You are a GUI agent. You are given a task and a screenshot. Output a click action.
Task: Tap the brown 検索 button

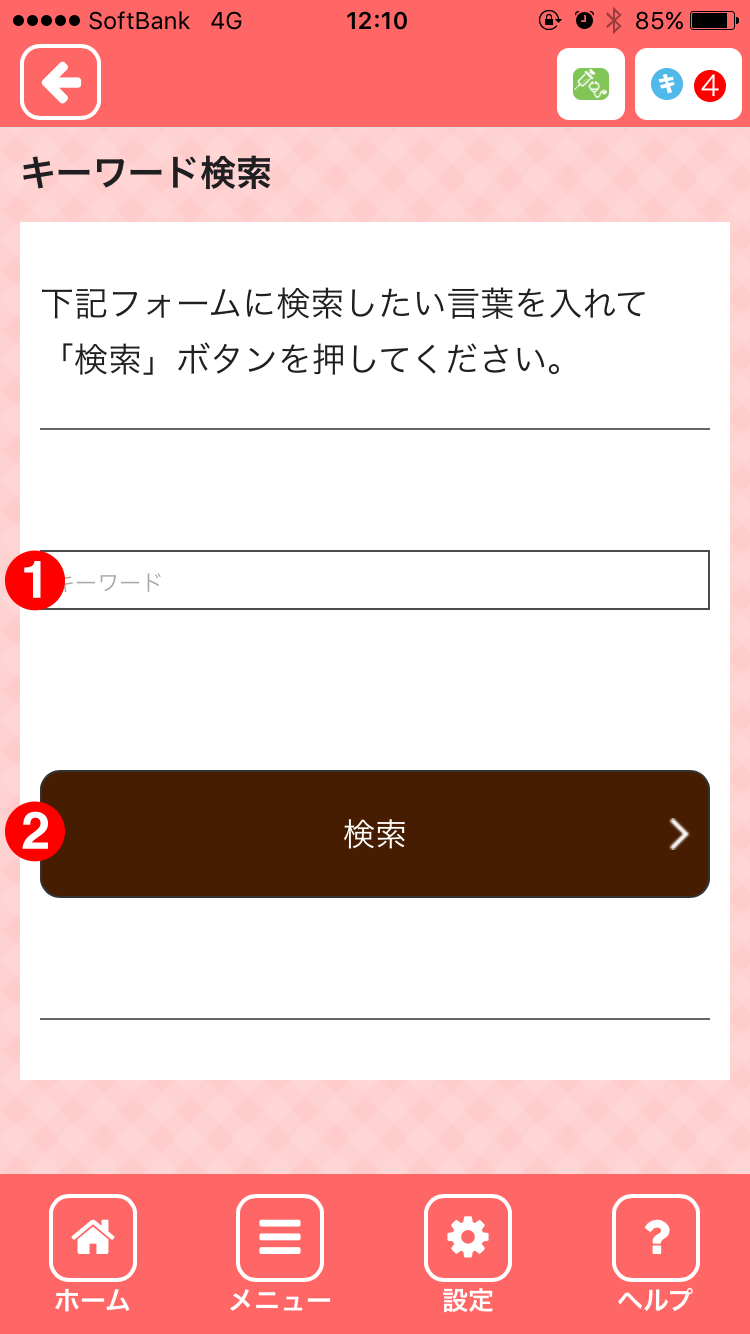click(x=375, y=834)
